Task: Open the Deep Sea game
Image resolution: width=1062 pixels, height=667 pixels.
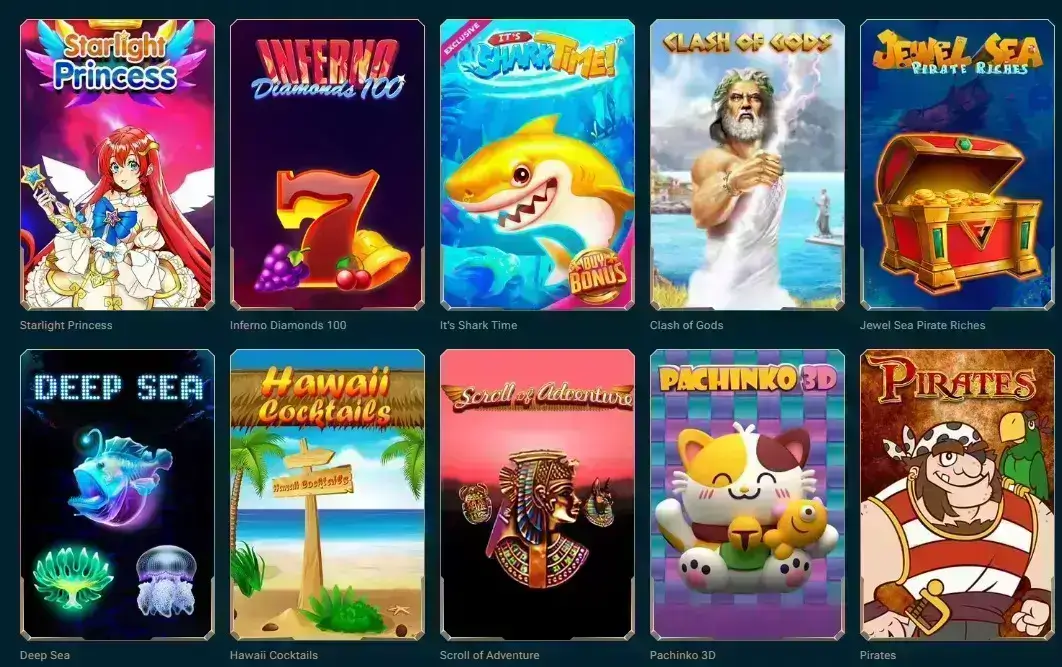Action: (117, 494)
